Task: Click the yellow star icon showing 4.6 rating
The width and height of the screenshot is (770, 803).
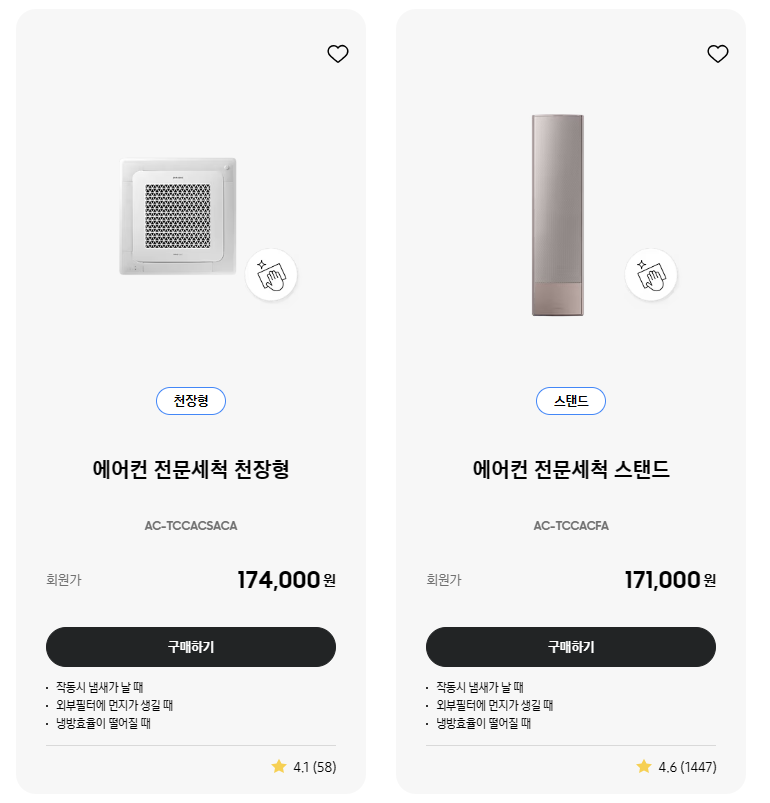Action: click(x=645, y=766)
